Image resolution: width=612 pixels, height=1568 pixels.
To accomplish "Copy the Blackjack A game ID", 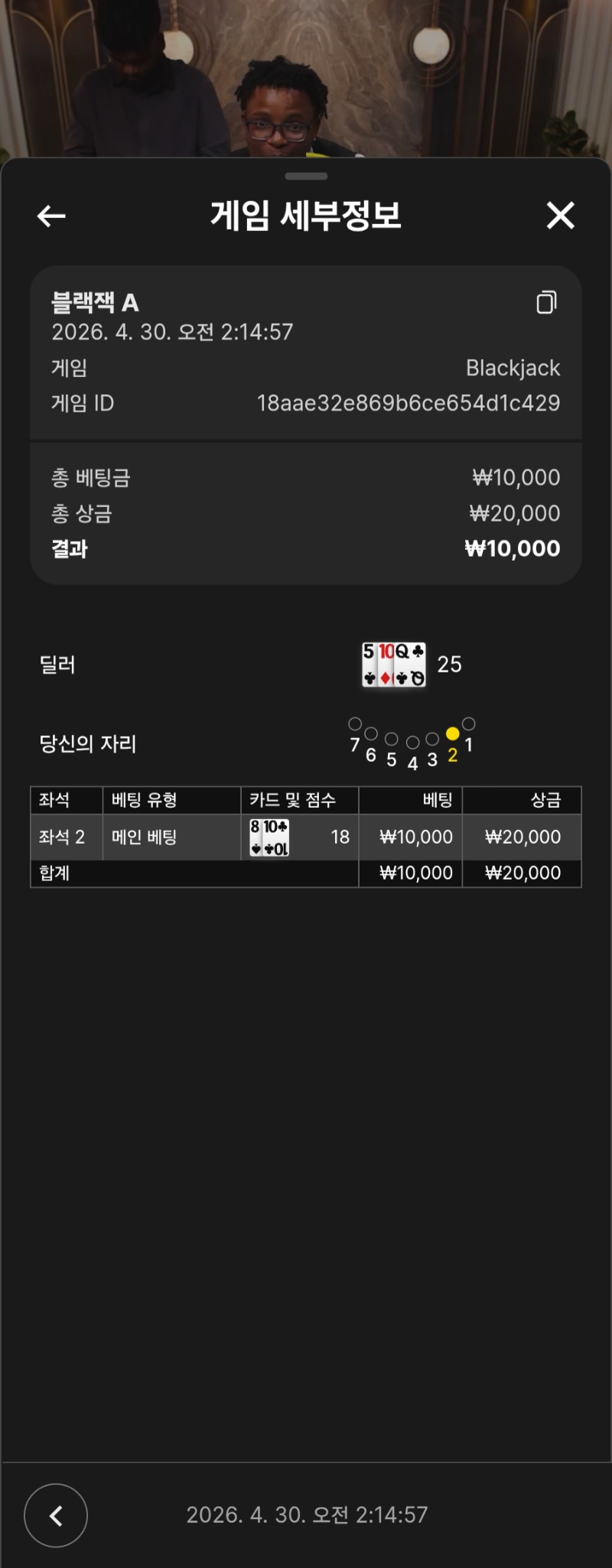I will click(x=546, y=303).
